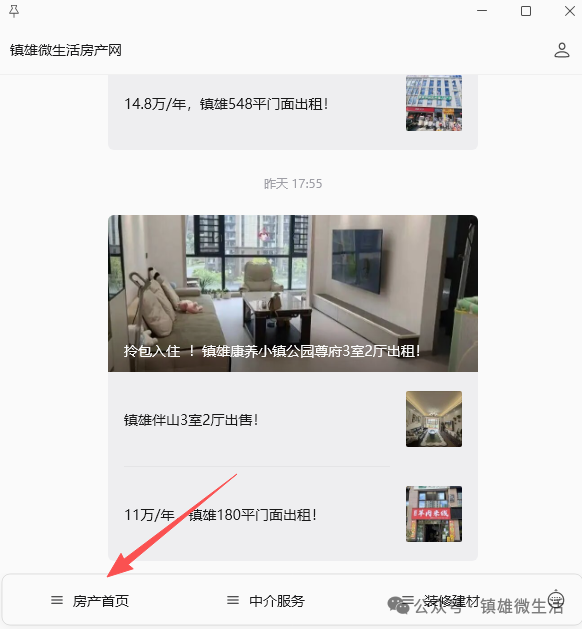The image size is (582, 629).
Task: Minimize the window
Action: coord(482,11)
